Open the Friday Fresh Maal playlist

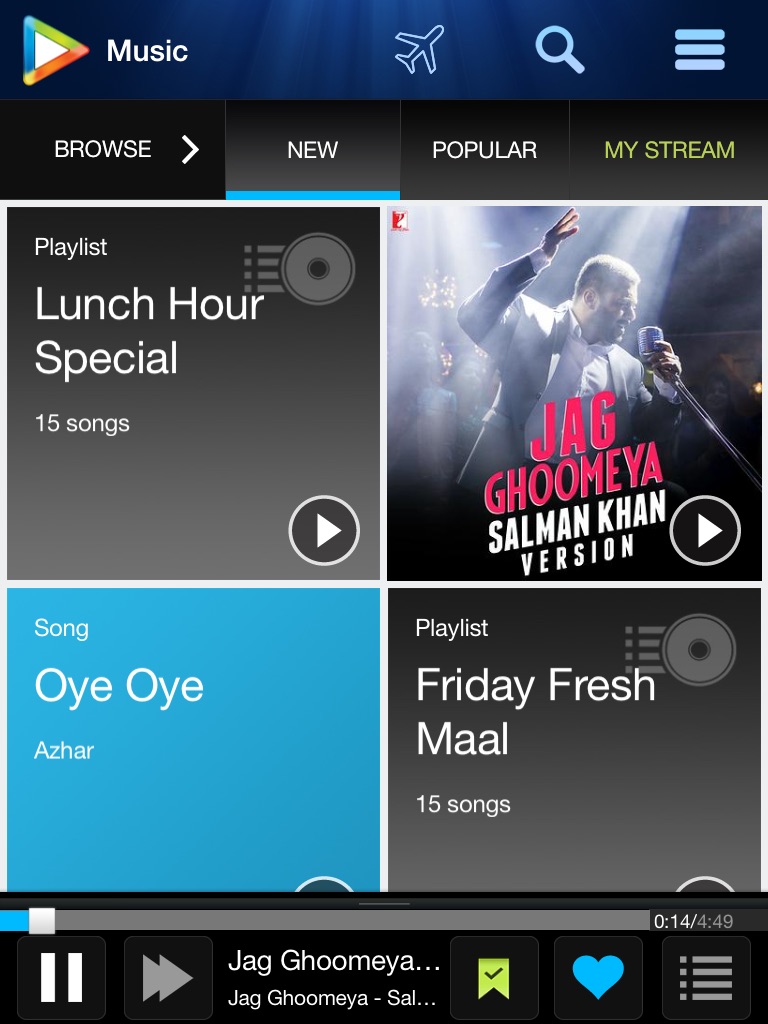[575, 739]
